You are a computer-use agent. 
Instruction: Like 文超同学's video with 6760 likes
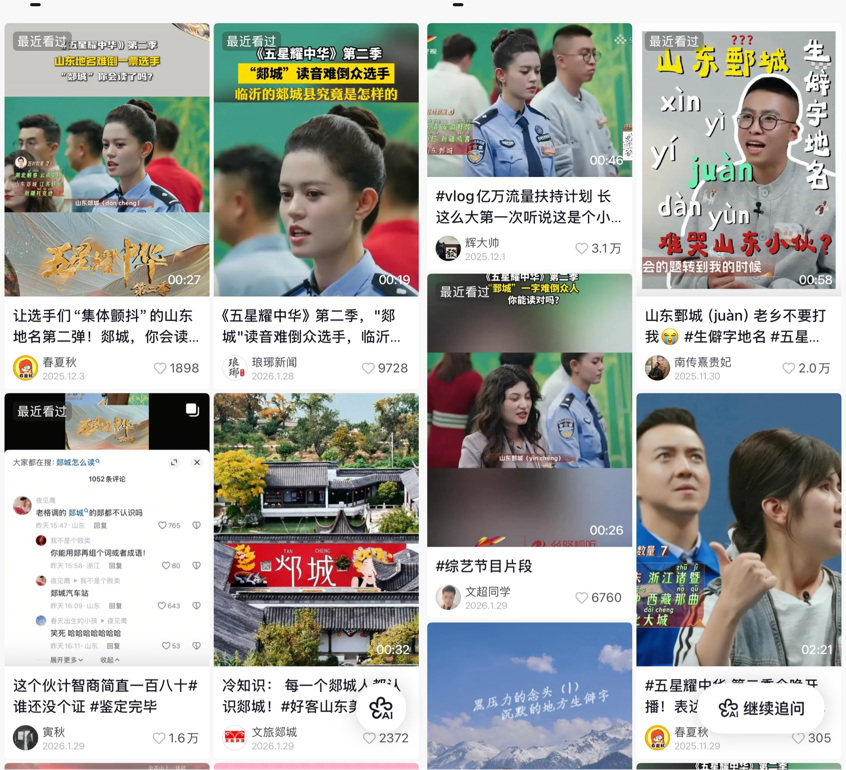click(x=581, y=598)
